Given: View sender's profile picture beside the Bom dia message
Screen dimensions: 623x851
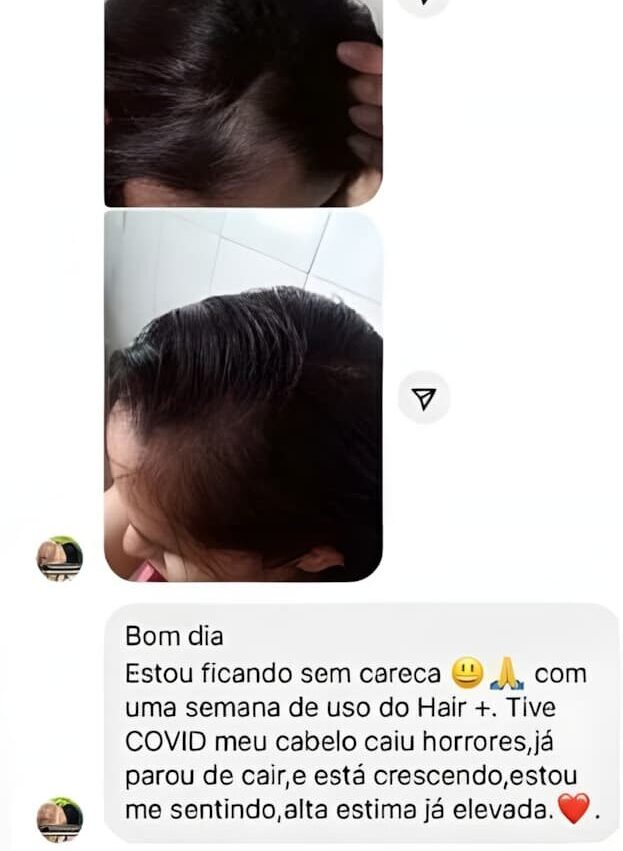Looking at the screenshot, I should (x=60, y=819).
